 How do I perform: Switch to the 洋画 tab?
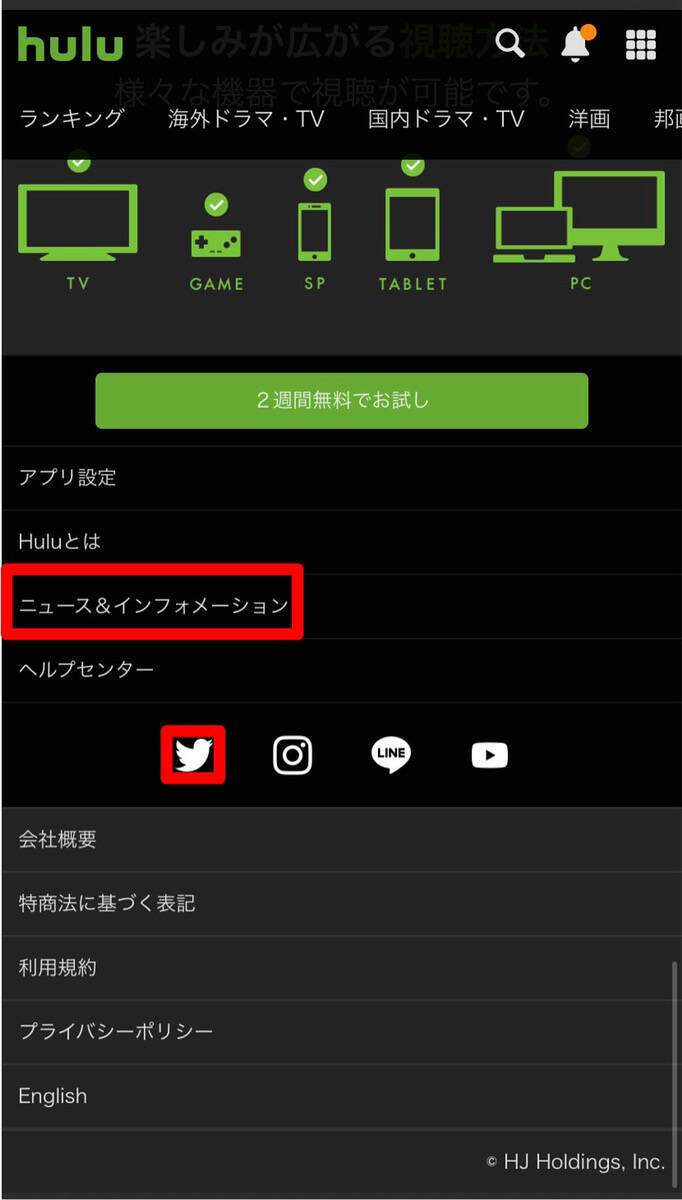point(589,119)
